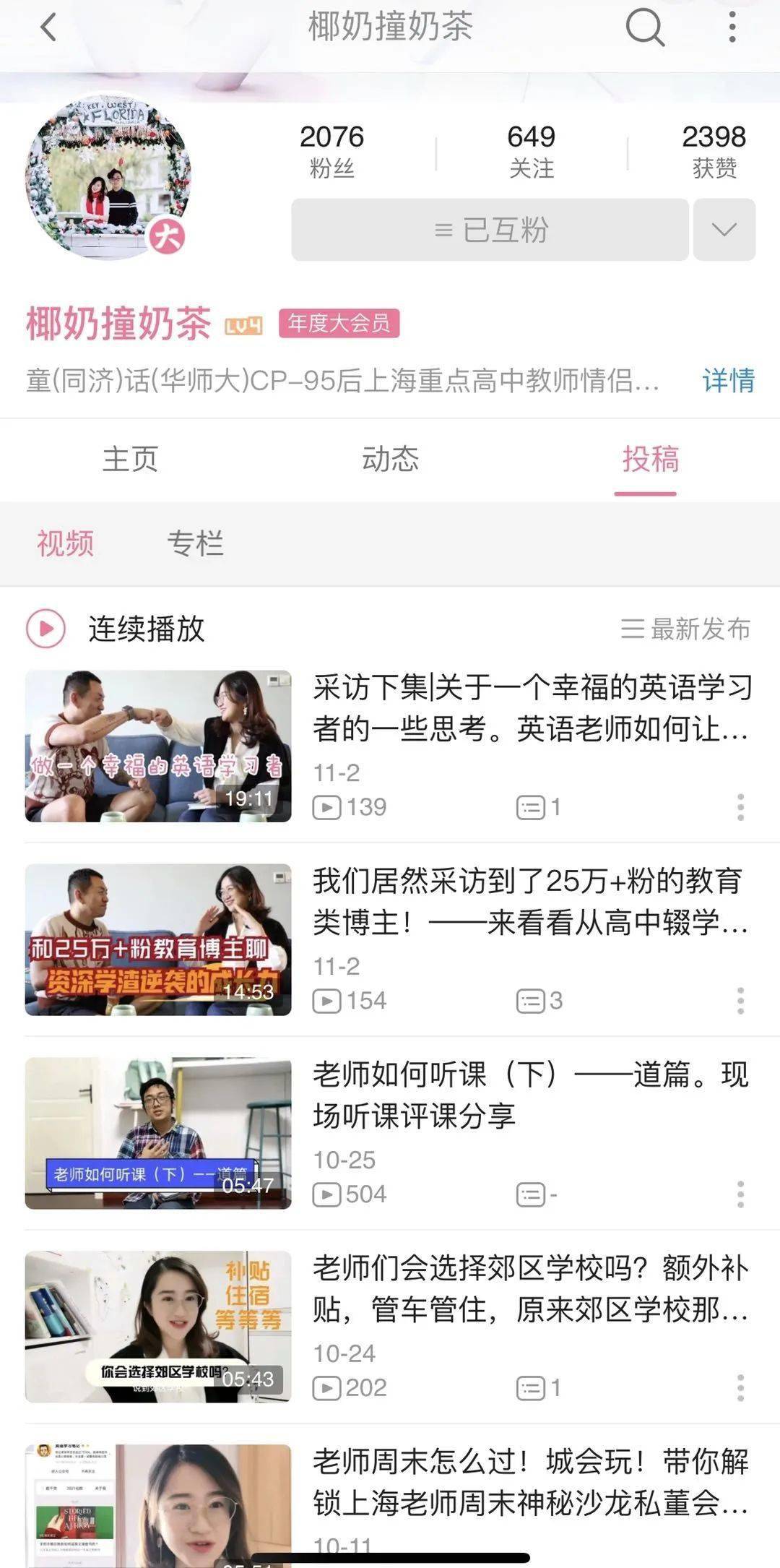The width and height of the screenshot is (780, 1568).
Task: Tap the 已互粉 follow status button
Action: [x=490, y=230]
